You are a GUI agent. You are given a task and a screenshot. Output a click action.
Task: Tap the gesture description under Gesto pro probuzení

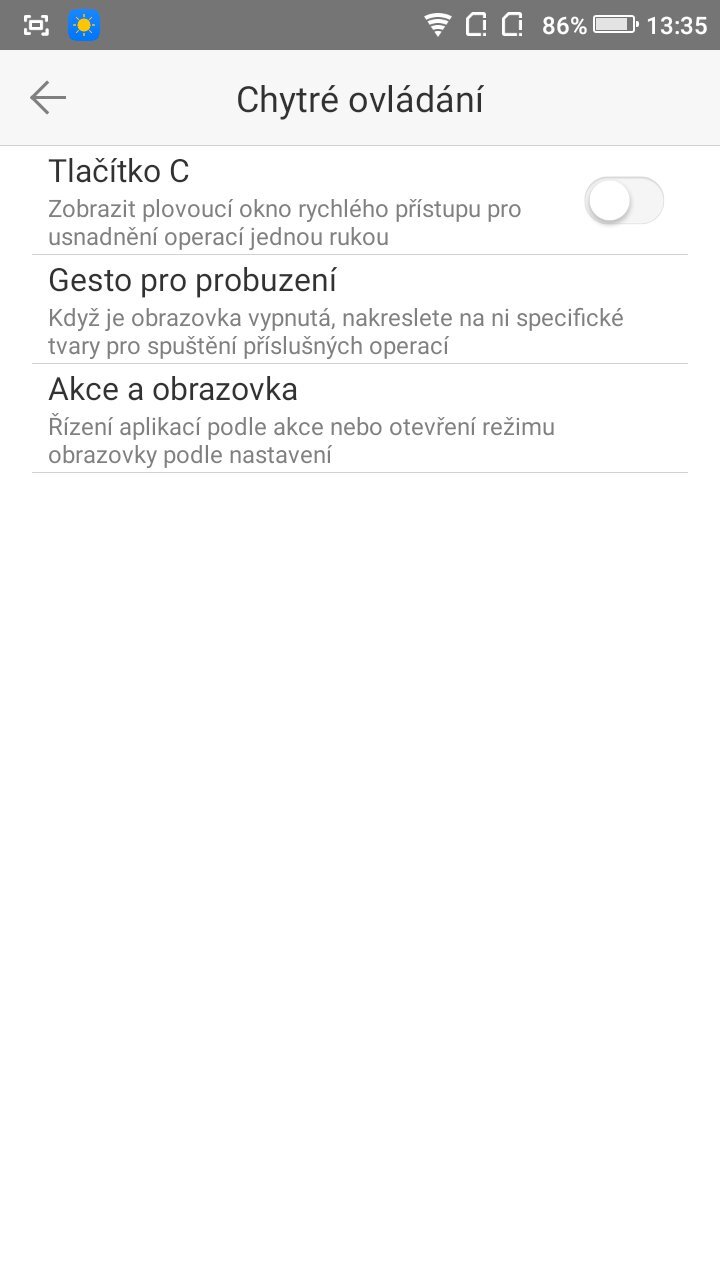335,331
